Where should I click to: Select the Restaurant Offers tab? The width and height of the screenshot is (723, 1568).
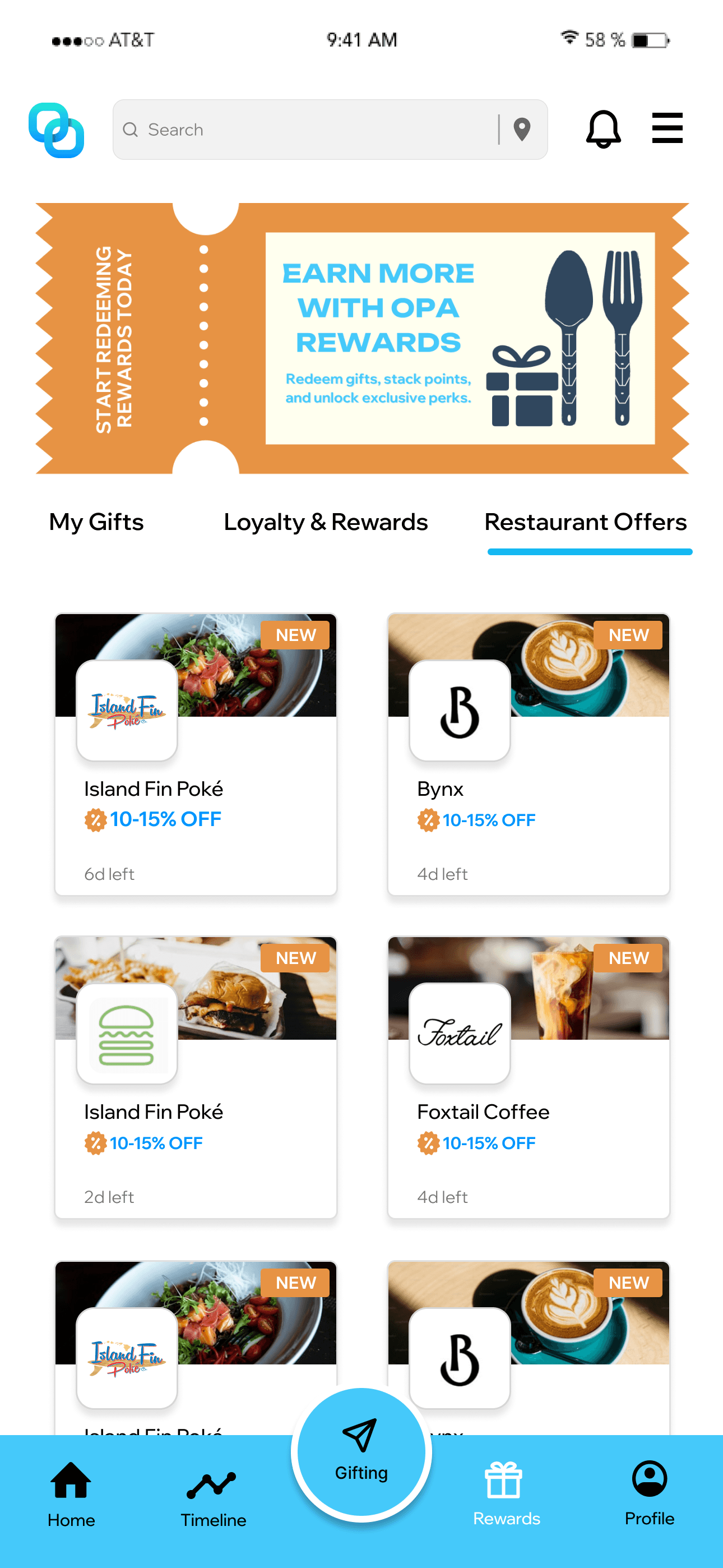pyautogui.click(x=586, y=522)
